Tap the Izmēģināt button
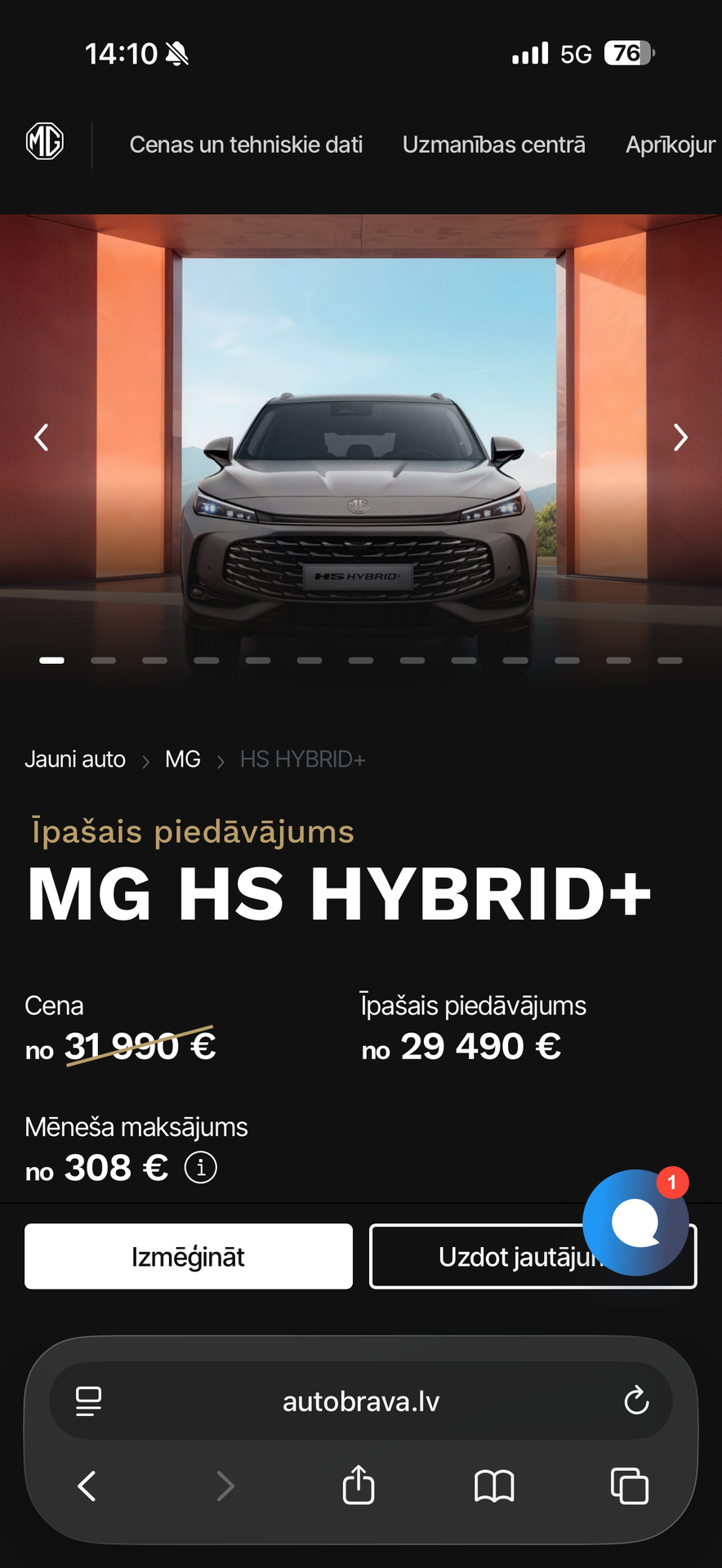This screenshot has height=1568, width=722. coord(189,1256)
